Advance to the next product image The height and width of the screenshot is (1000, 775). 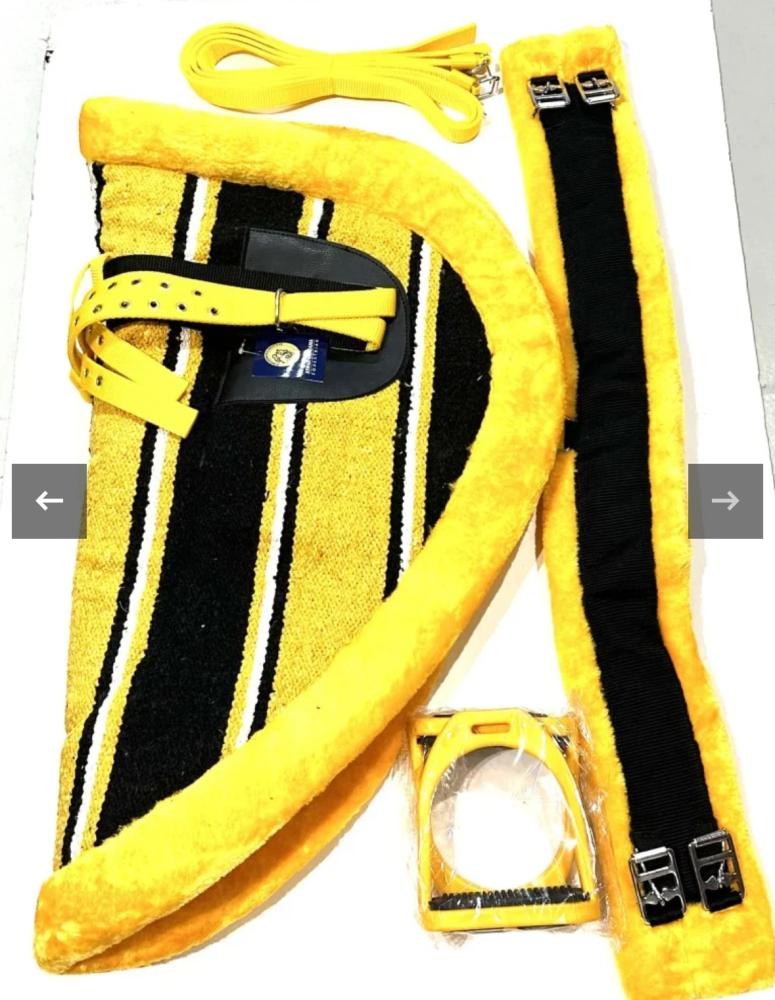(725, 501)
